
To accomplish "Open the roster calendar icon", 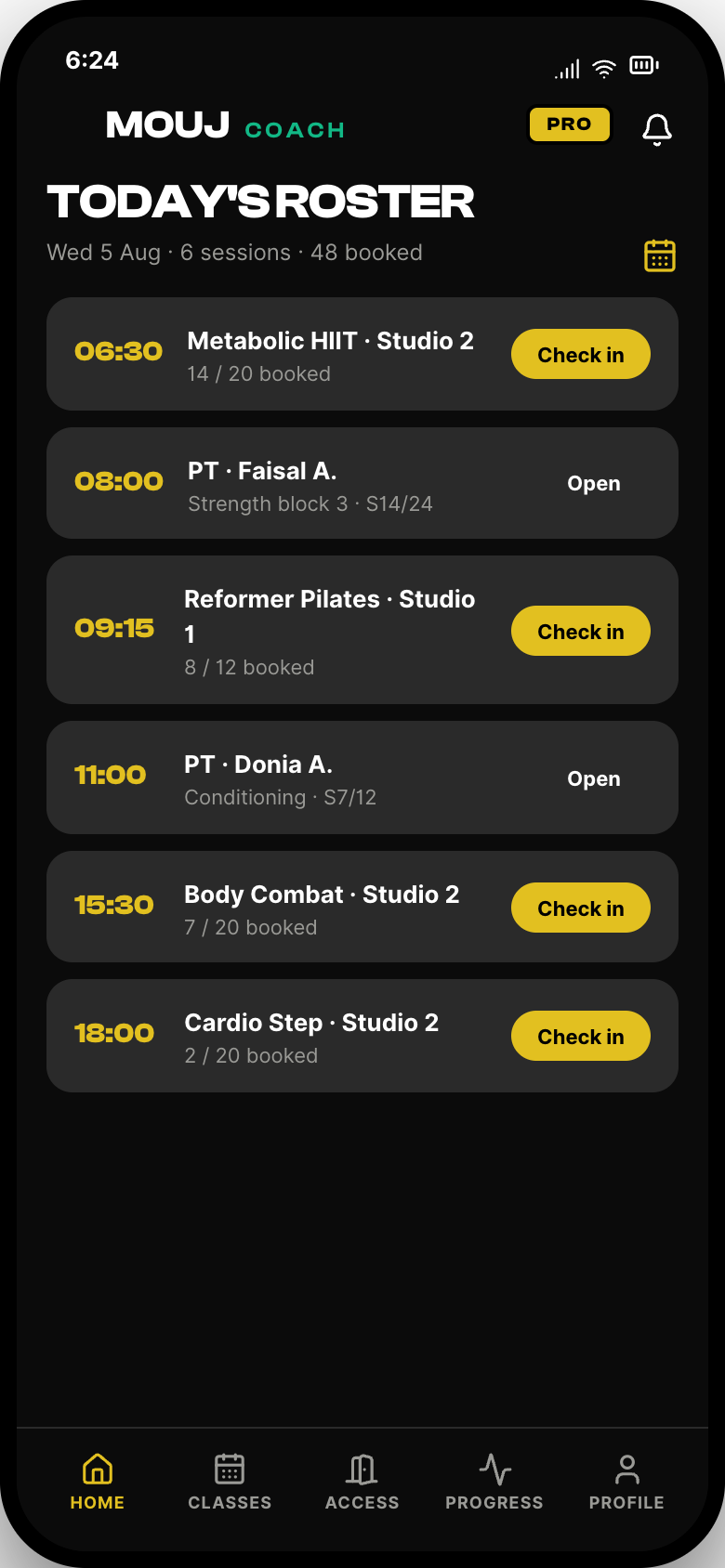I will point(660,255).
